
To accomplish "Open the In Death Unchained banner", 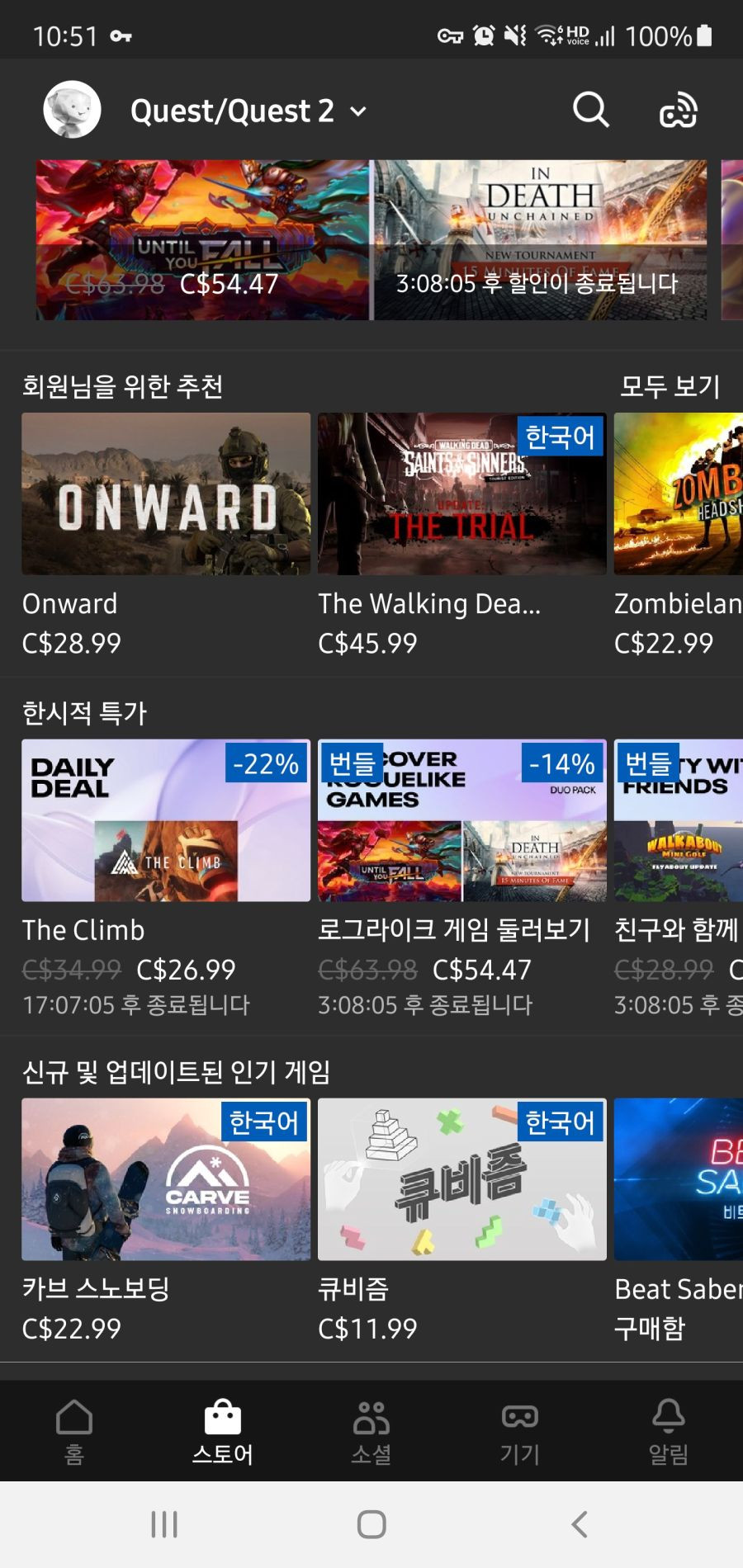I will (x=540, y=240).
